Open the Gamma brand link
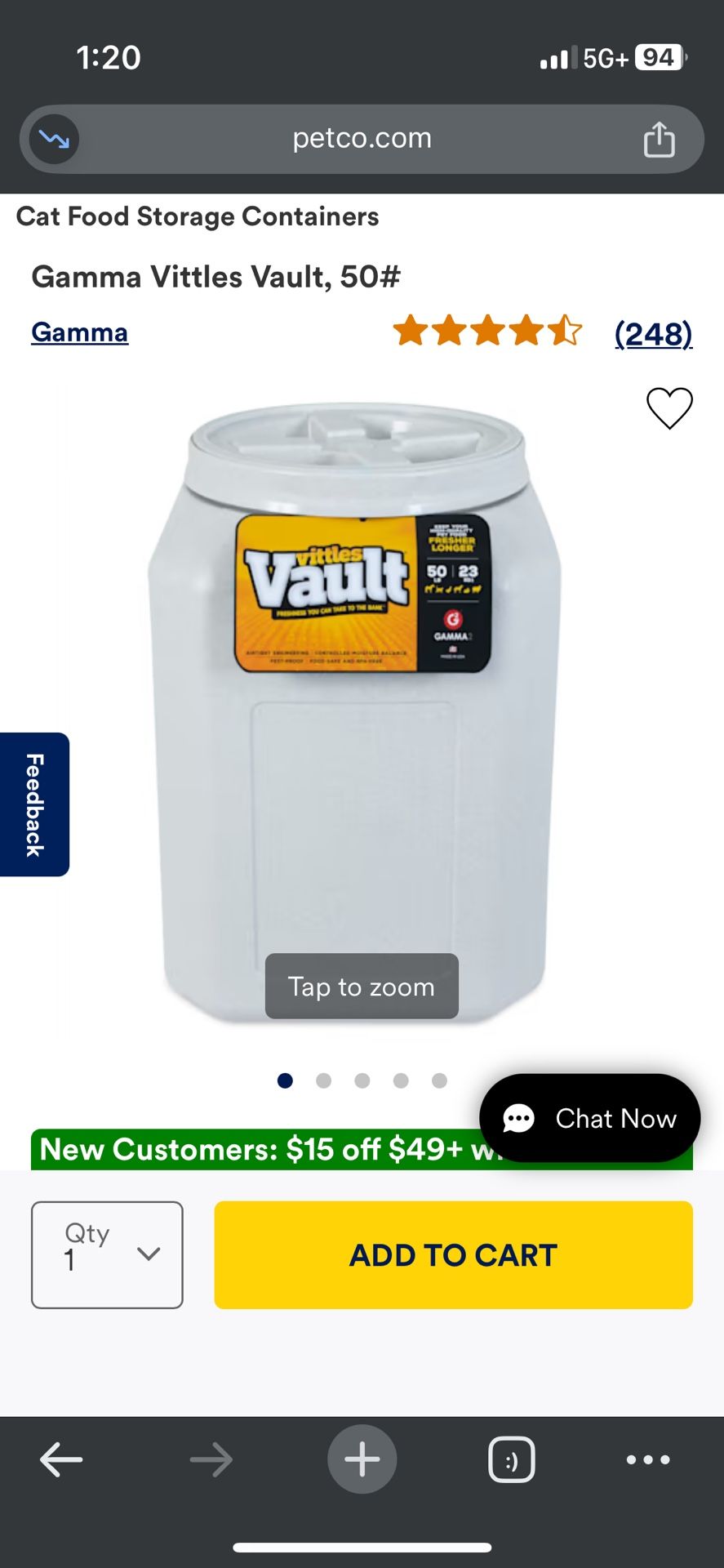Viewport: 724px width, 1568px height. pyautogui.click(x=79, y=332)
